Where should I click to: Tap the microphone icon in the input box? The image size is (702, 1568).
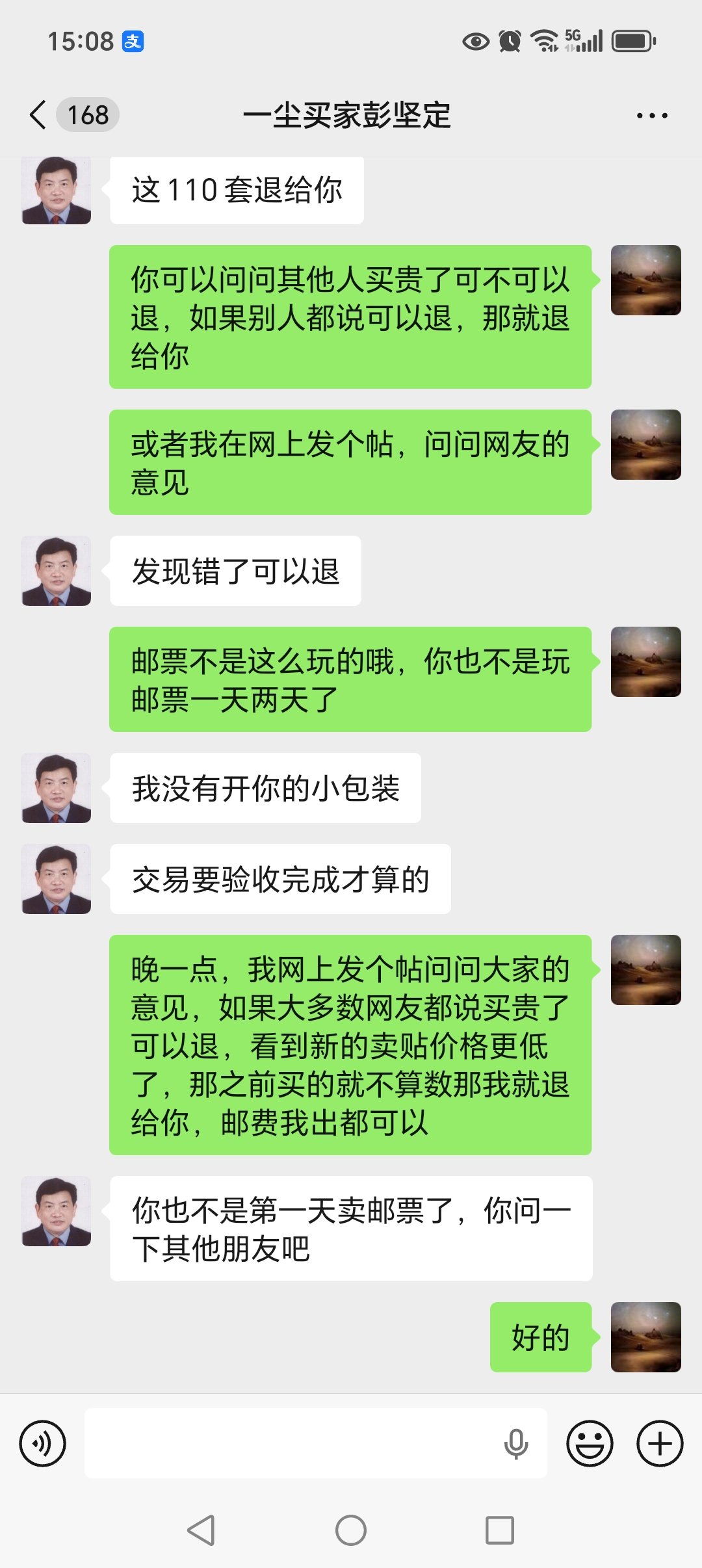516,1444
